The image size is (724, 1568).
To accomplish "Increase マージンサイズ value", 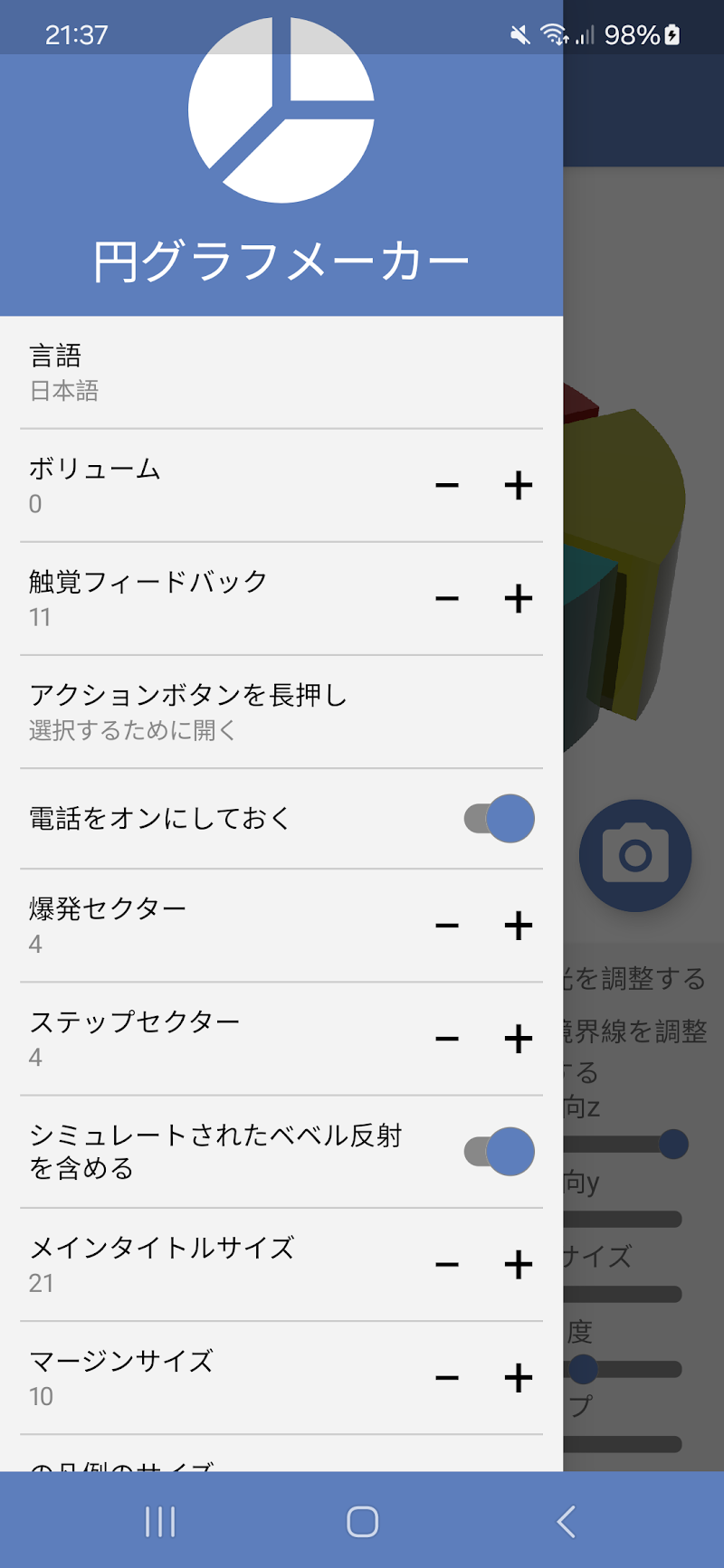I will click(x=519, y=1378).
